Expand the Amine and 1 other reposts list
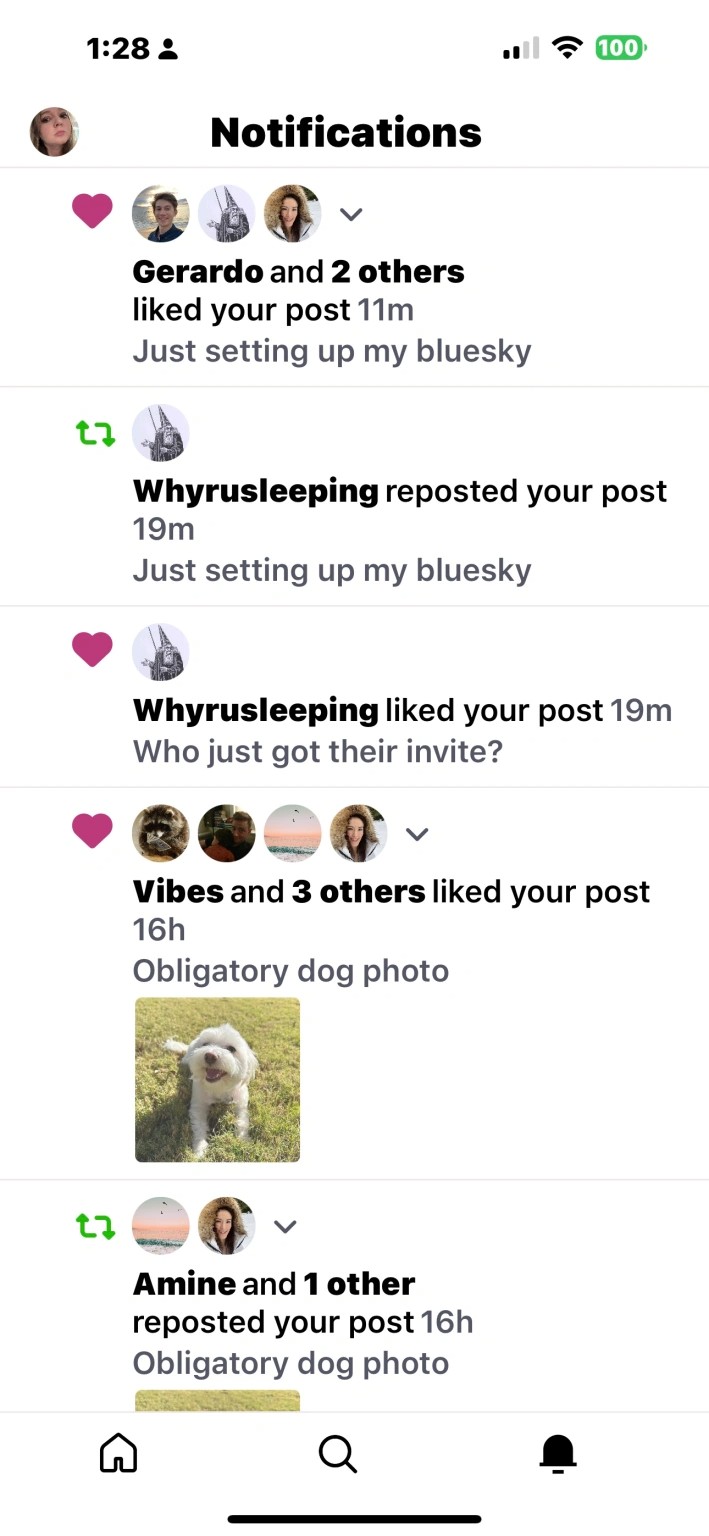Viewport: 709px width, 1536px height. 285,1226
